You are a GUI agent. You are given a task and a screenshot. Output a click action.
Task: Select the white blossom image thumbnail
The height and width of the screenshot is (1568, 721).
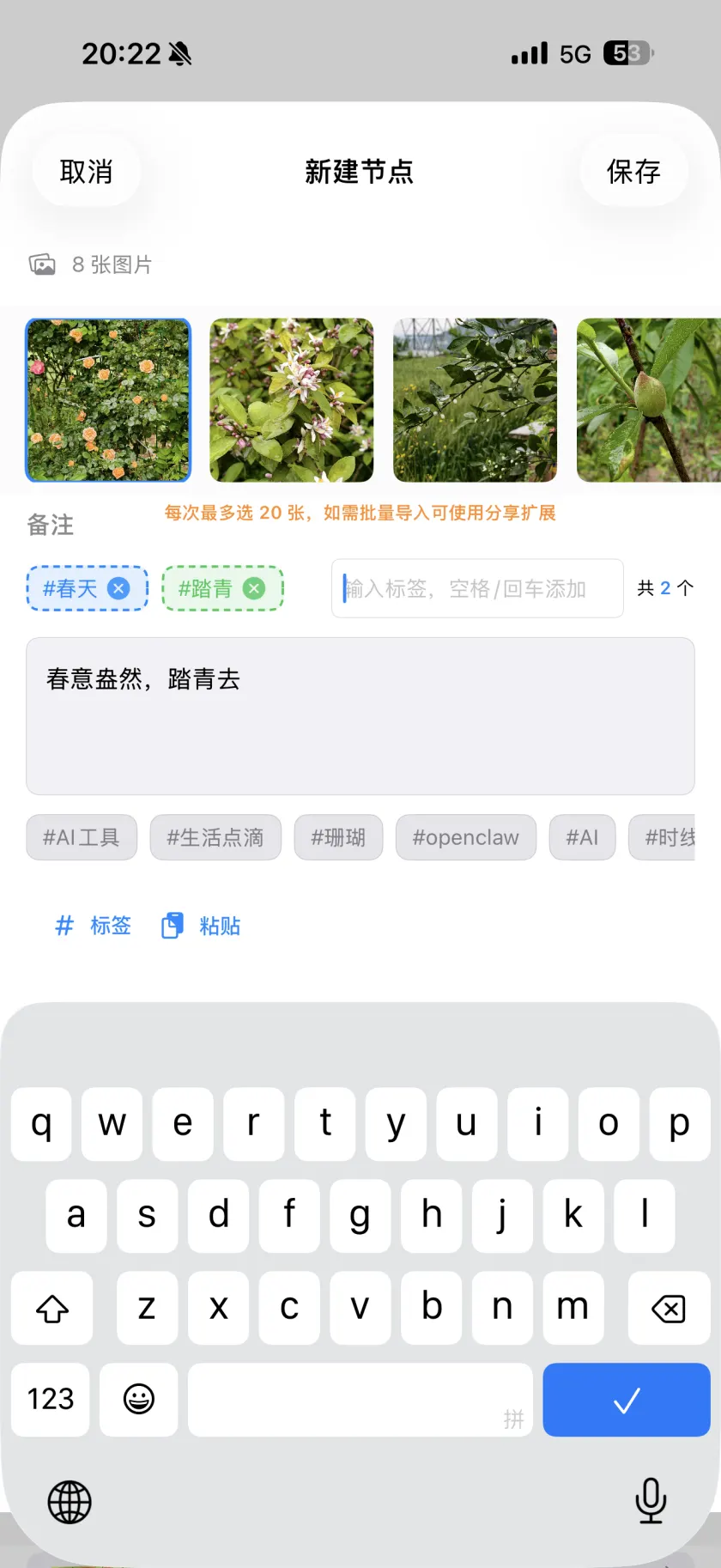coord(291,400)
